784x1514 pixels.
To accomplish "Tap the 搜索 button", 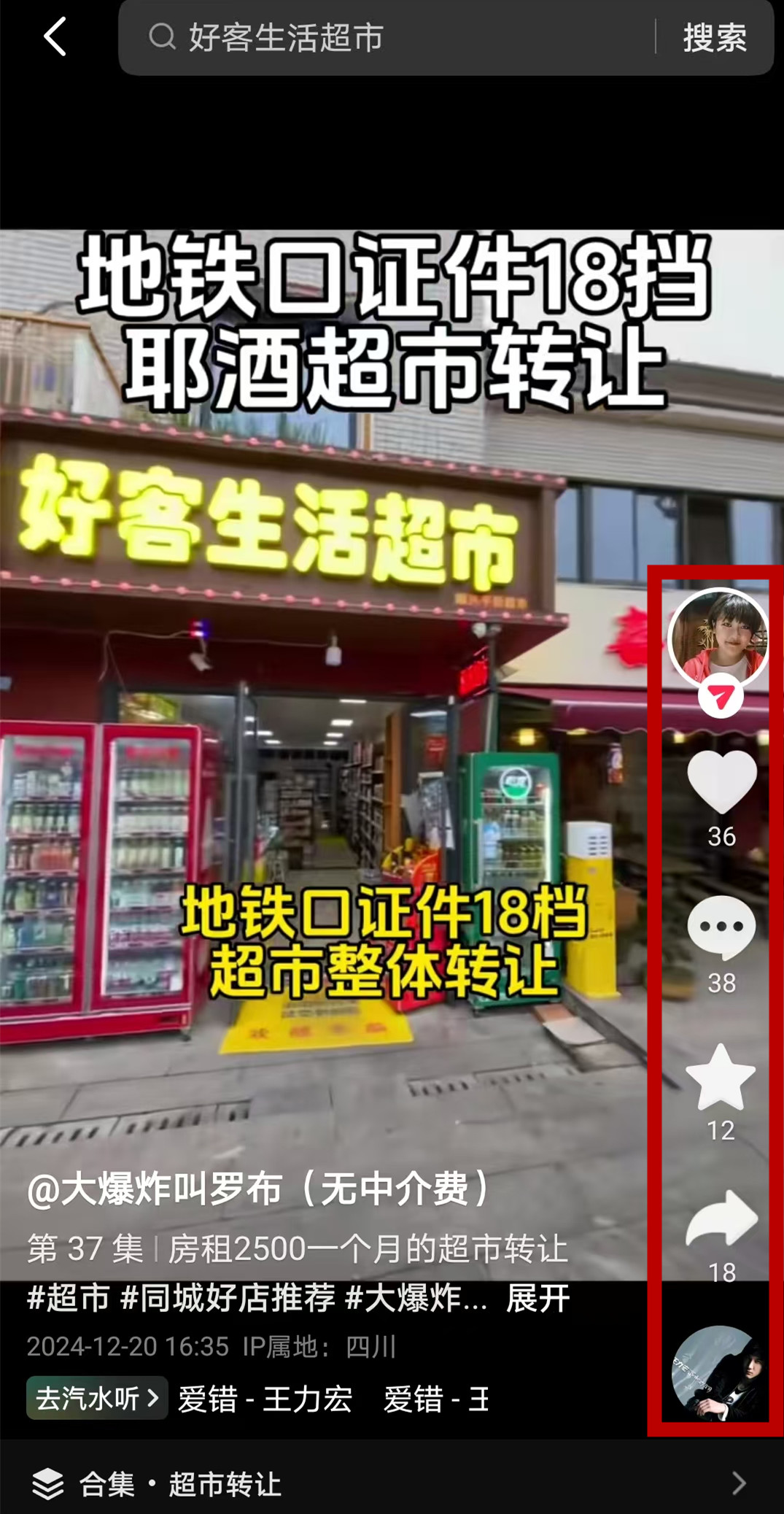I will click(x=715, y=37).
